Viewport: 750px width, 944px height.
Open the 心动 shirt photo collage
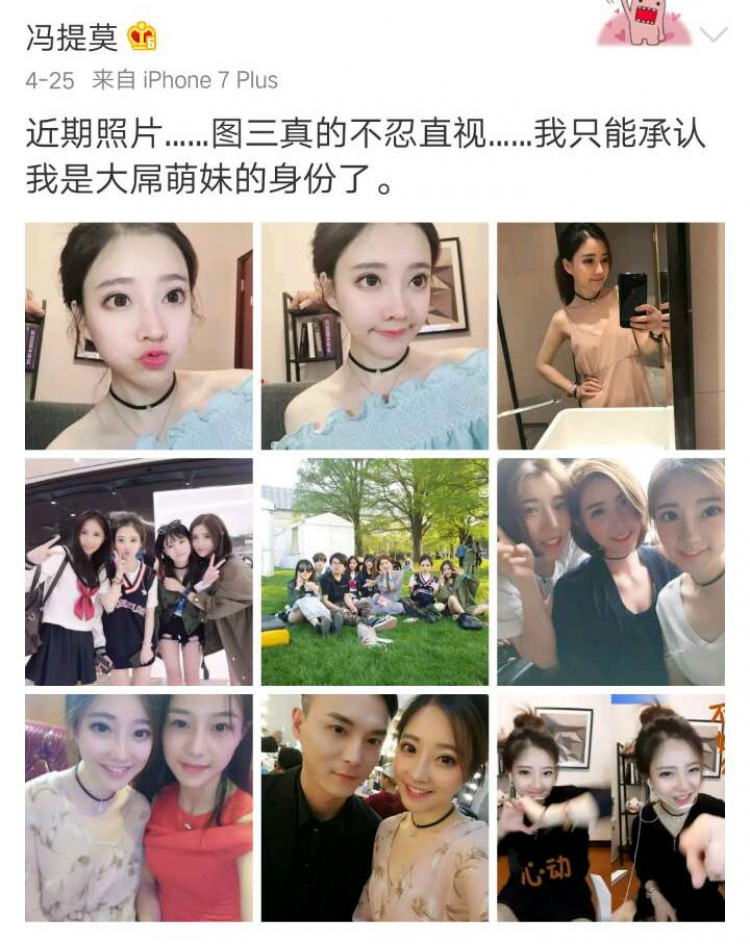pos(610,807)
